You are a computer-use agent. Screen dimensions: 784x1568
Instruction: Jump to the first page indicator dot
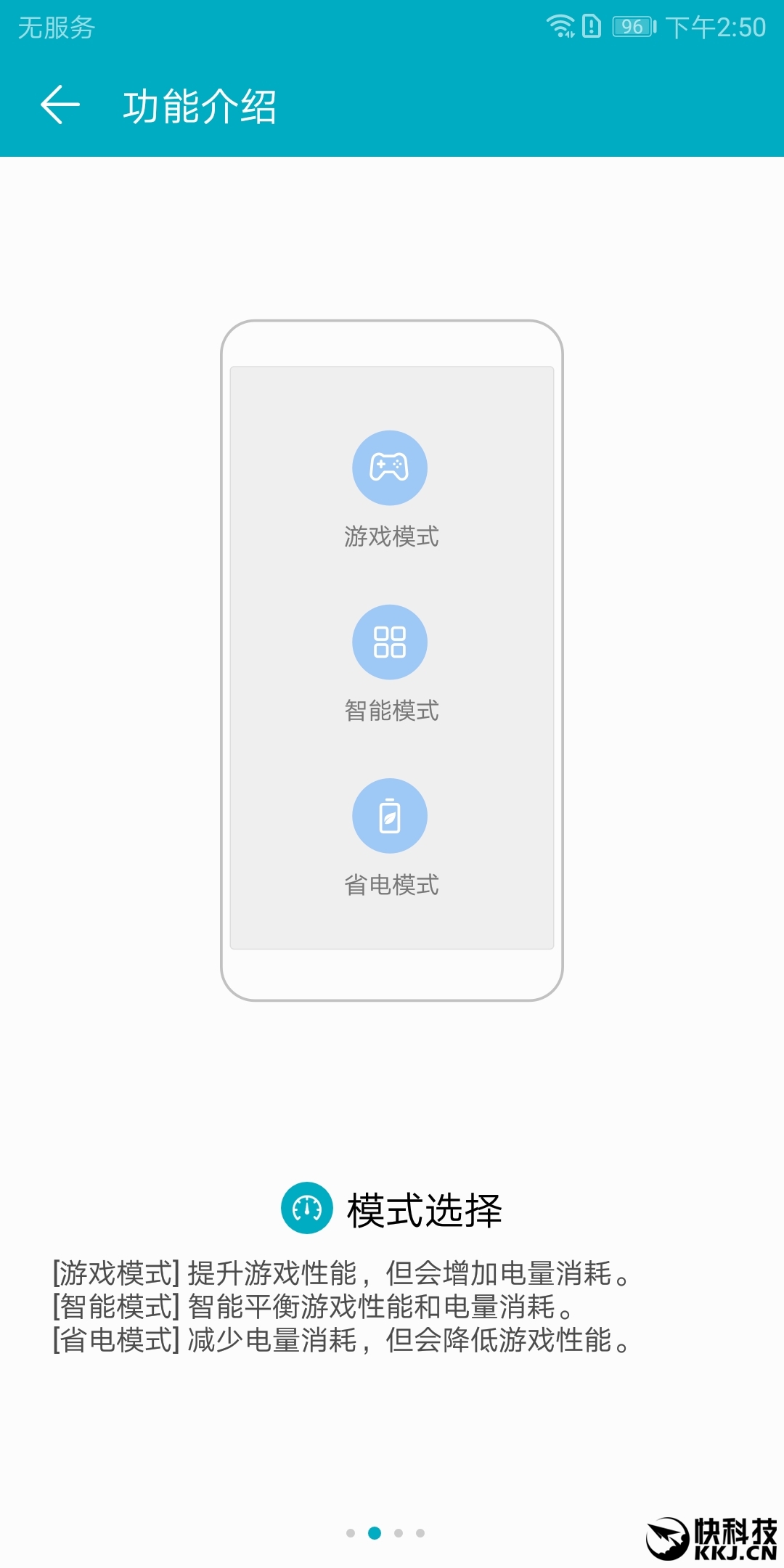[x=351, y=1533]
